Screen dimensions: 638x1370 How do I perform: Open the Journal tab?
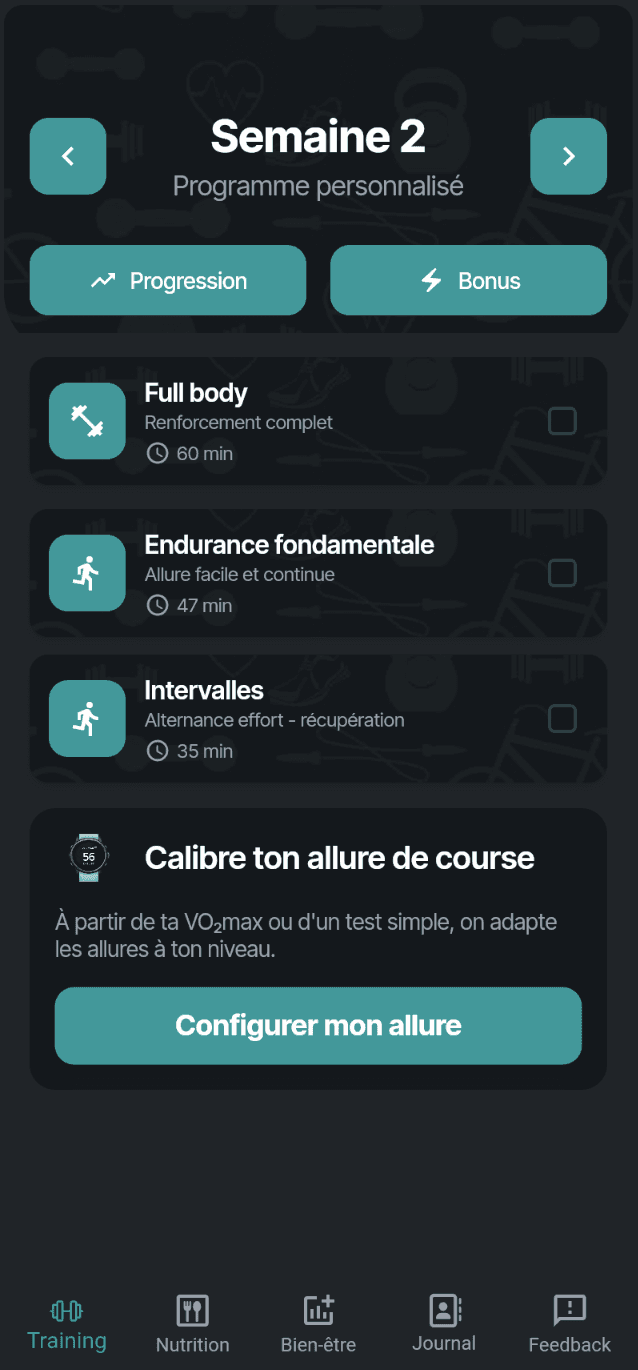click(x=444, y=1324)
